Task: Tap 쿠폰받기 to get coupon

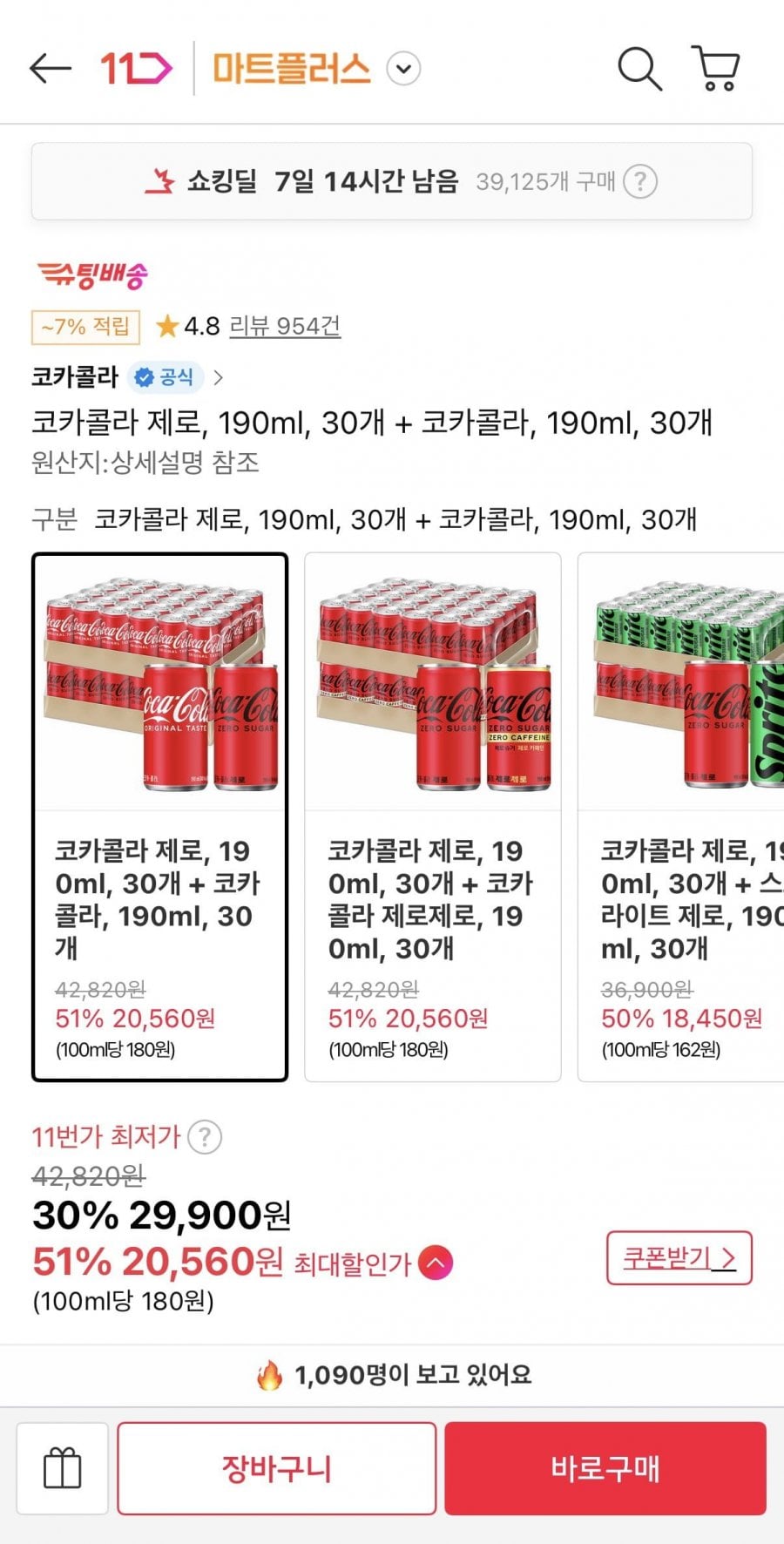Action: (x=679, y=1257)
